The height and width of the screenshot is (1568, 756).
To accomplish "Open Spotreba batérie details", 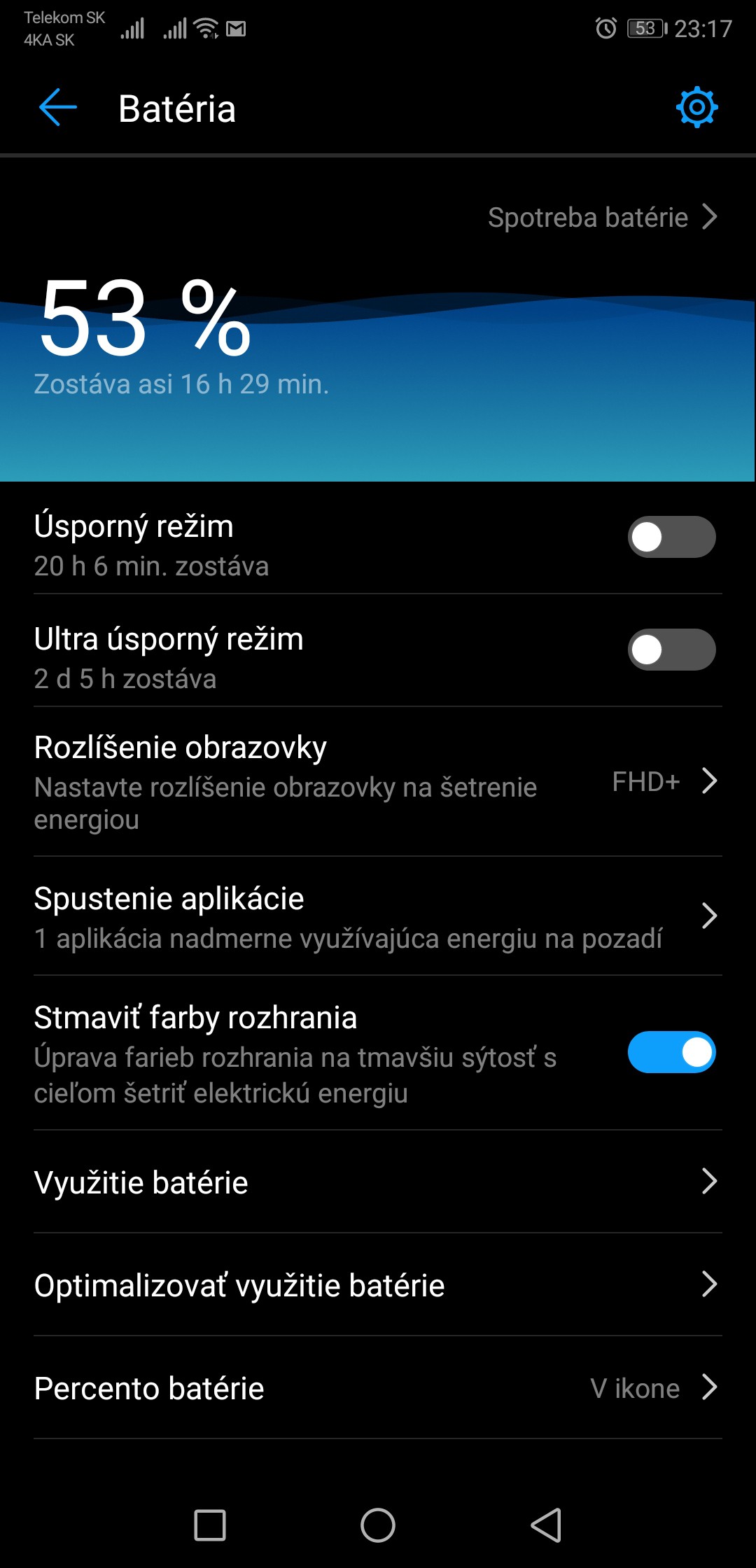I will [x=603, y=217].
